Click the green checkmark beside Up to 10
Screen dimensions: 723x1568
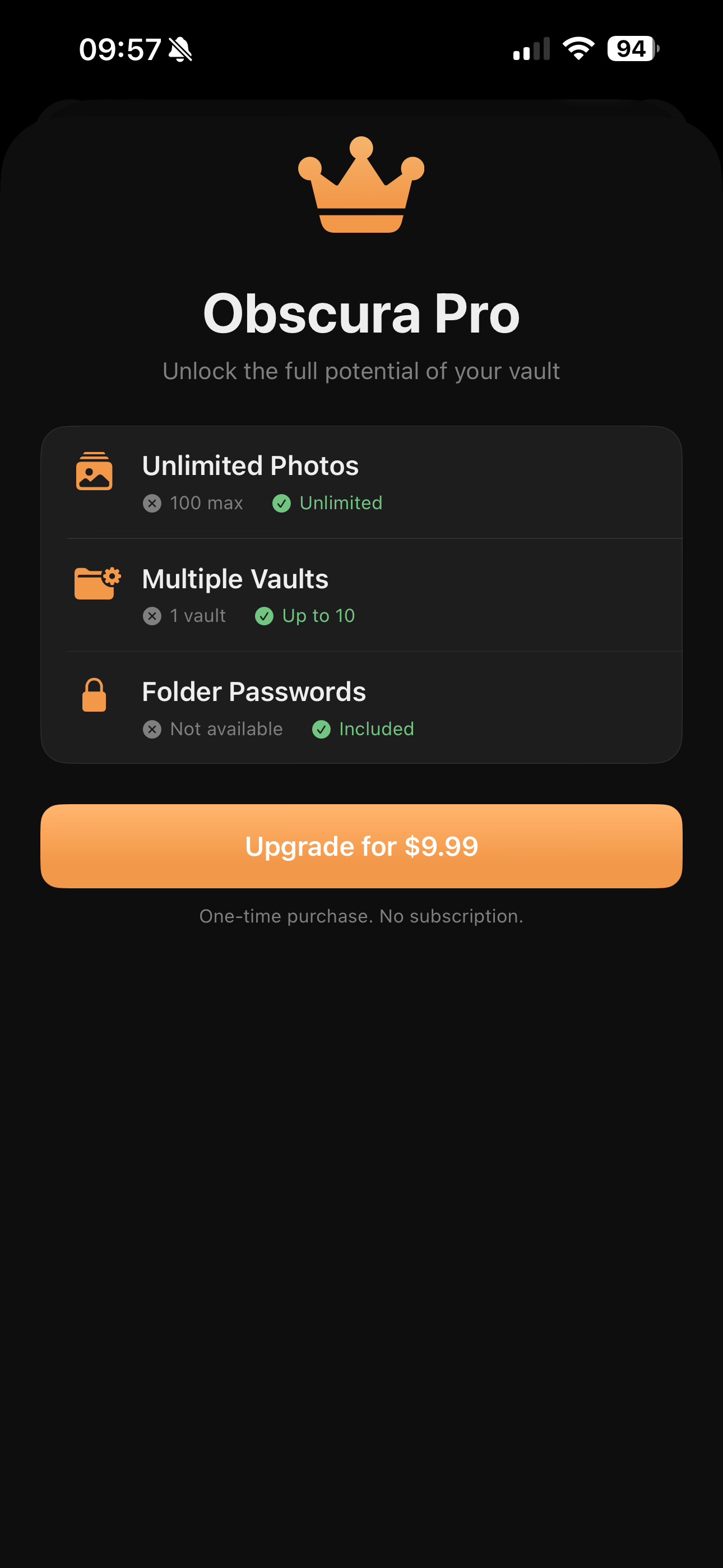263,616
